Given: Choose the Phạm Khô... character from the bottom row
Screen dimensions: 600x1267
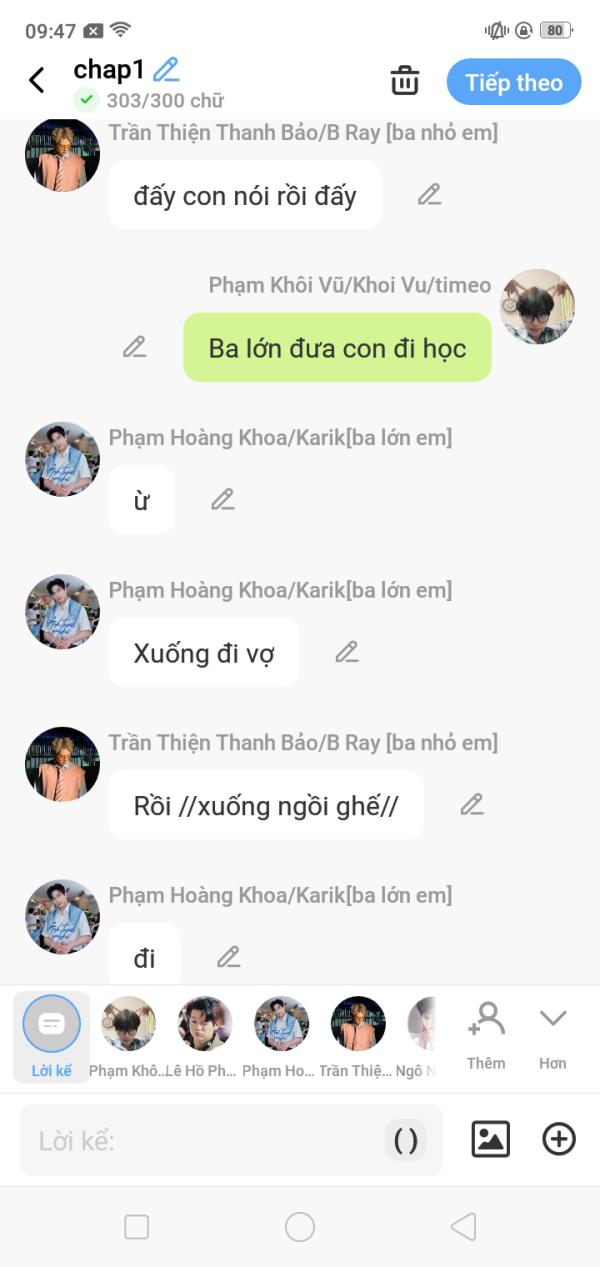Looking at the screenshot, I should pos(128,1037).
